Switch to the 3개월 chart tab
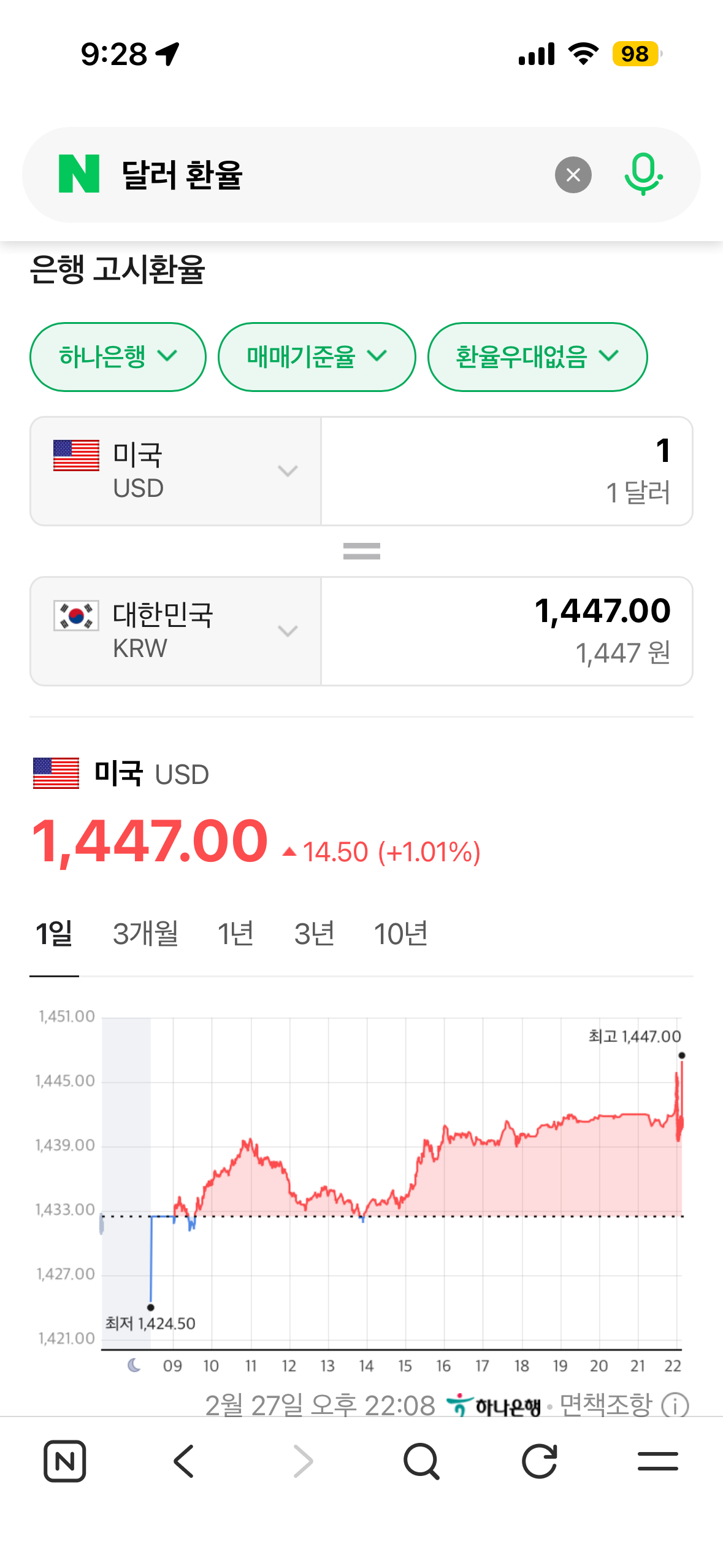Screen dimensions: 723x1568 (145, 934)
